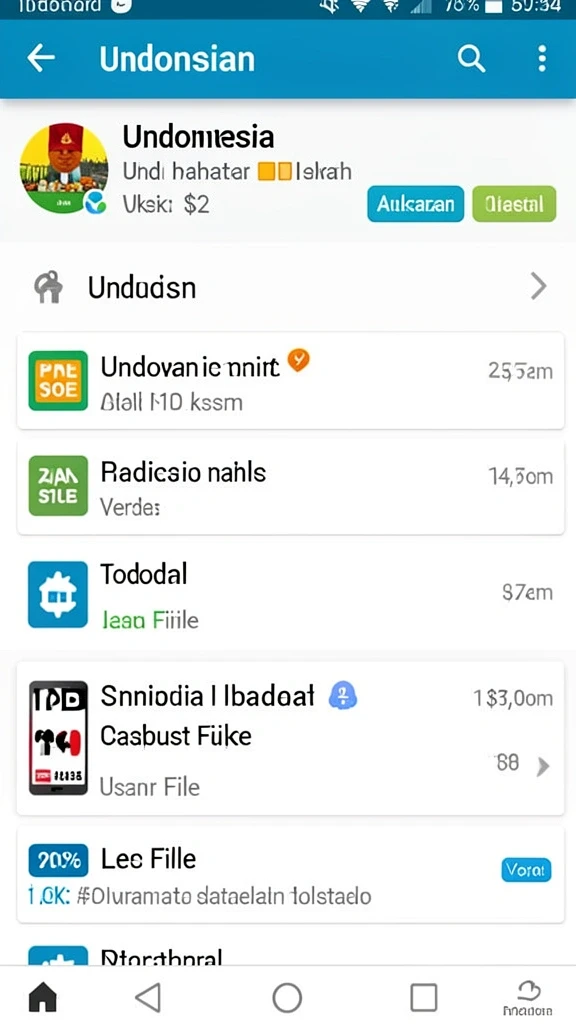Tap the Vorat button on Lec Fille
This screenshot has width=576, height=1024.
tap(526, 870)
